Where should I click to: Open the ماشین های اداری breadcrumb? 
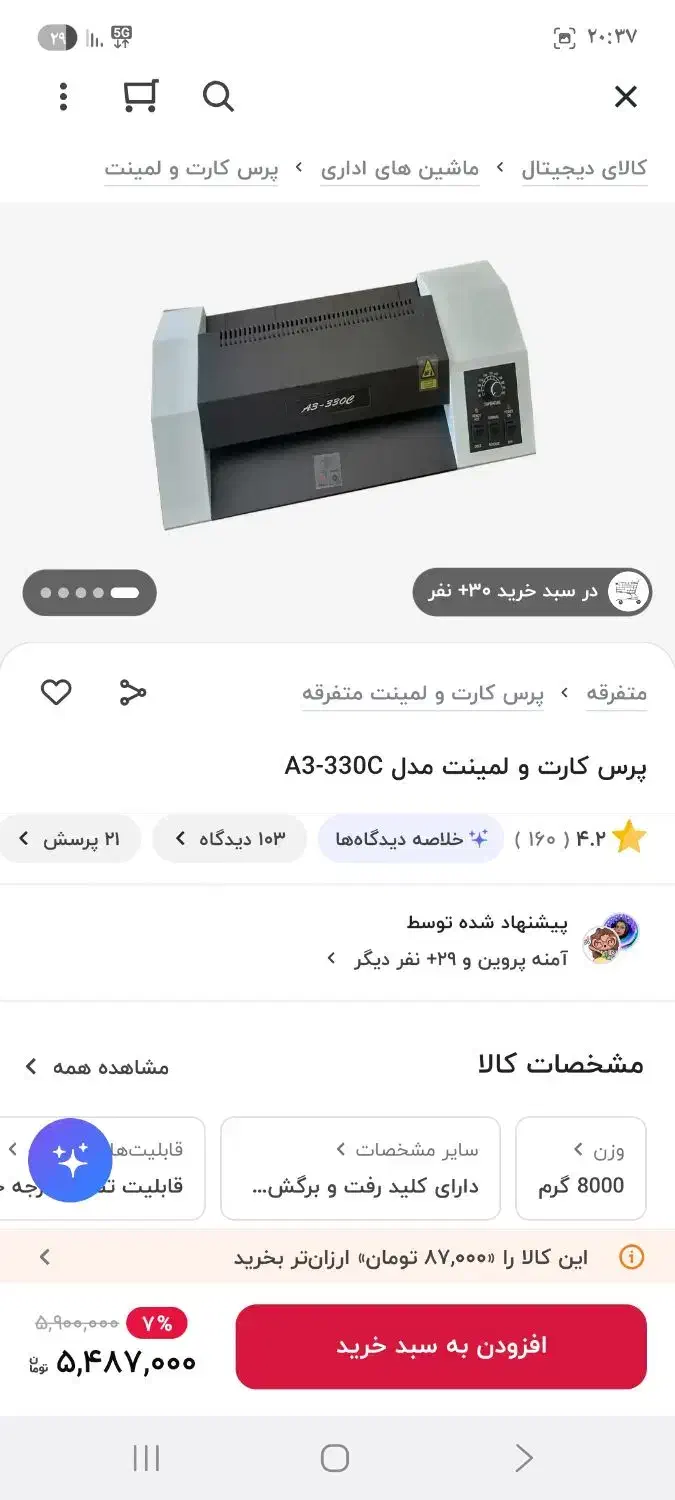pyautogui.click(x=400, y=168)
